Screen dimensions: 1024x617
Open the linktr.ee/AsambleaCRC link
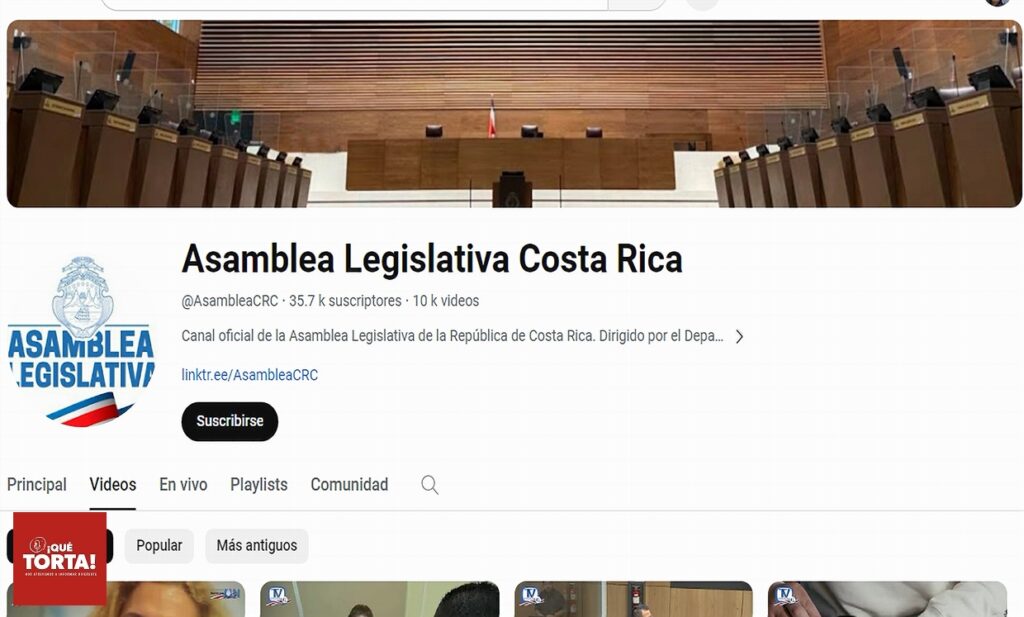[249, 375]
